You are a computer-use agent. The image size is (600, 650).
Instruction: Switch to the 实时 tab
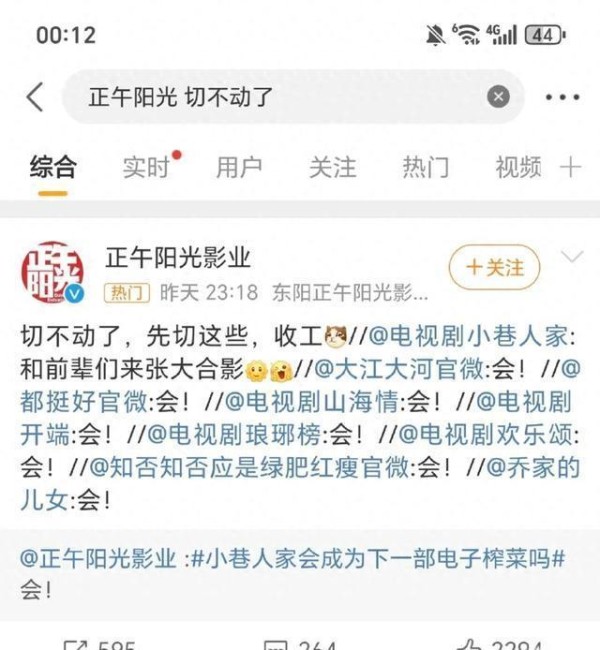[148, 167]
